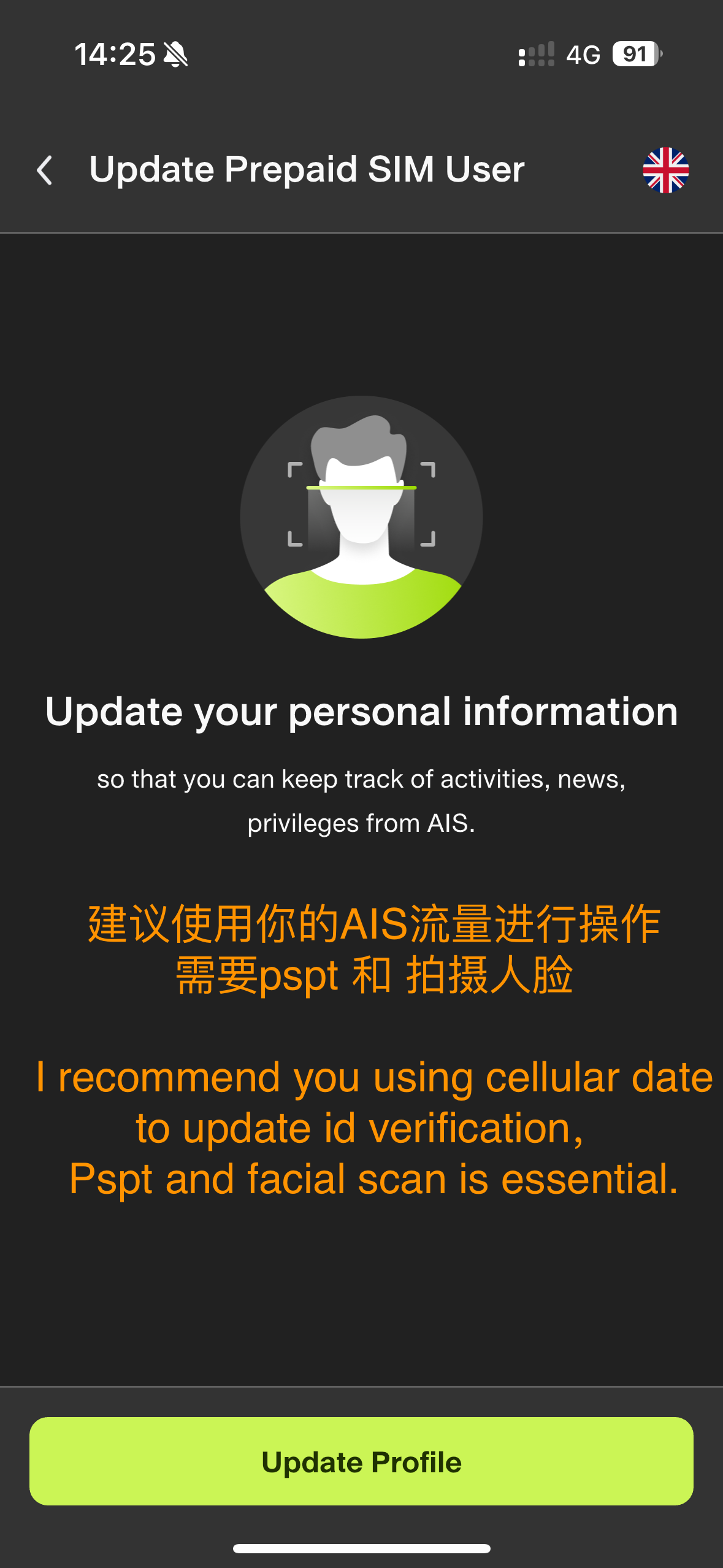
Task: Change language via the UK flag icon
Action: pos(665,170)
